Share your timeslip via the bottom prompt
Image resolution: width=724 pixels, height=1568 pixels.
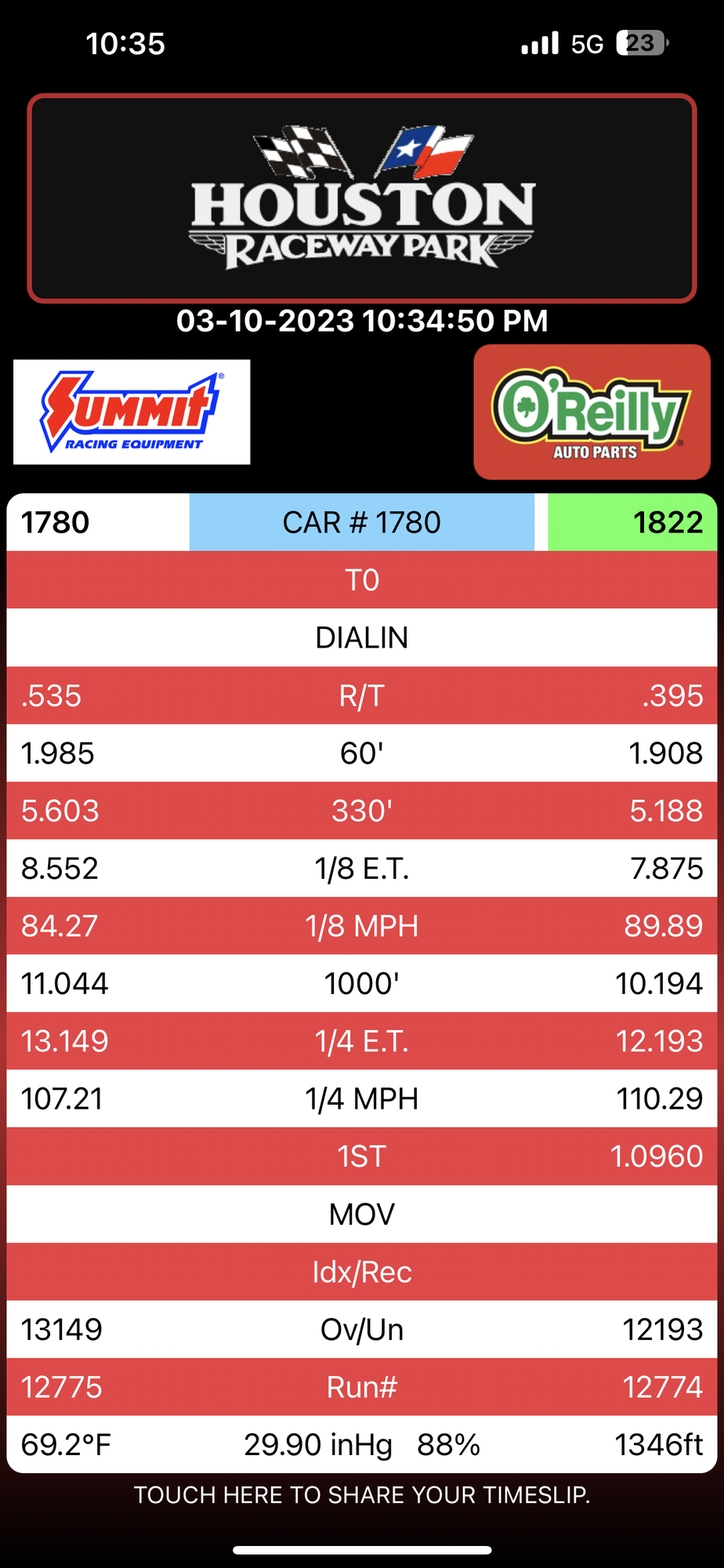coord(361,1494)
